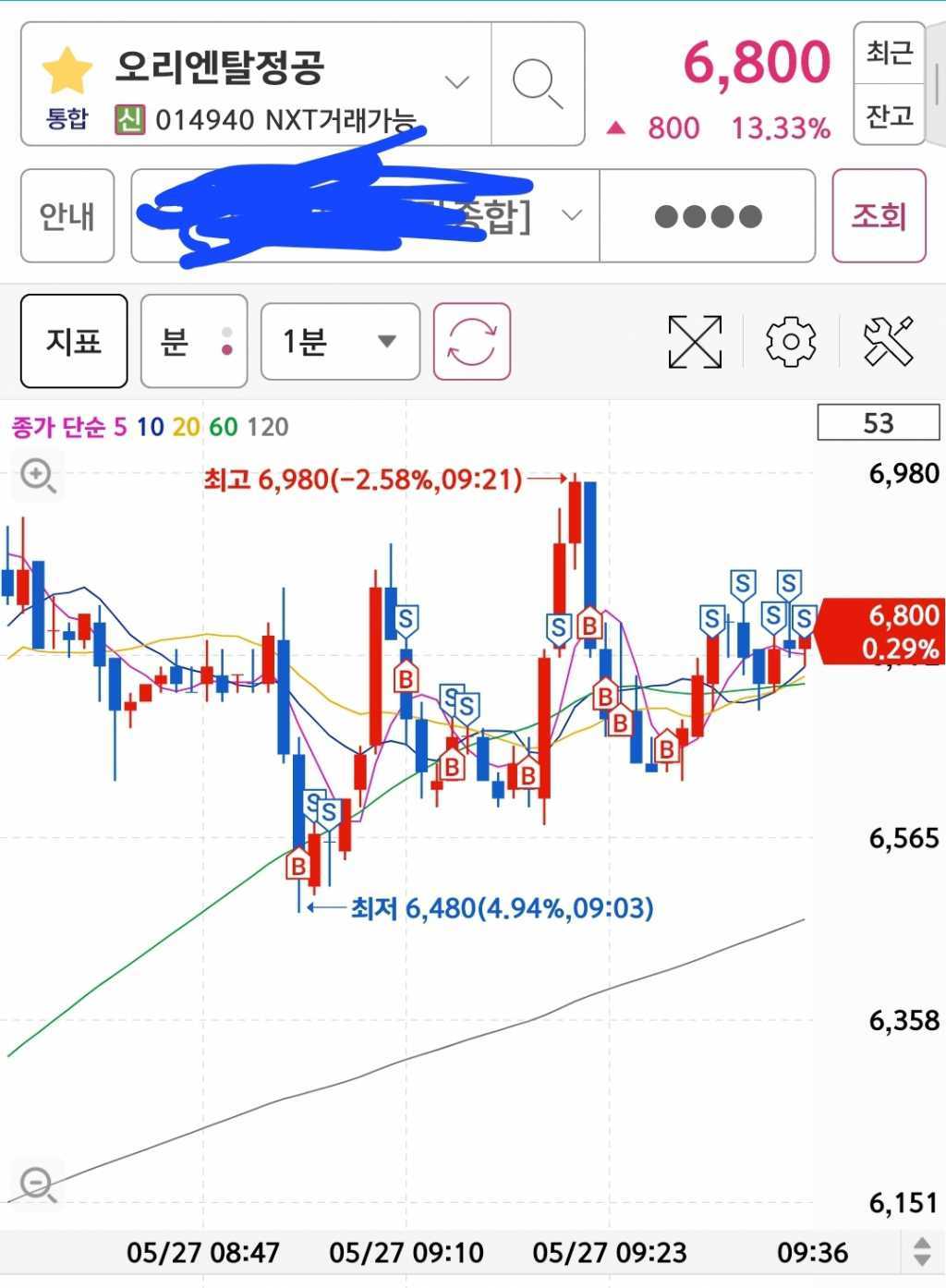Zoom out on the chart

[38, 1183]
